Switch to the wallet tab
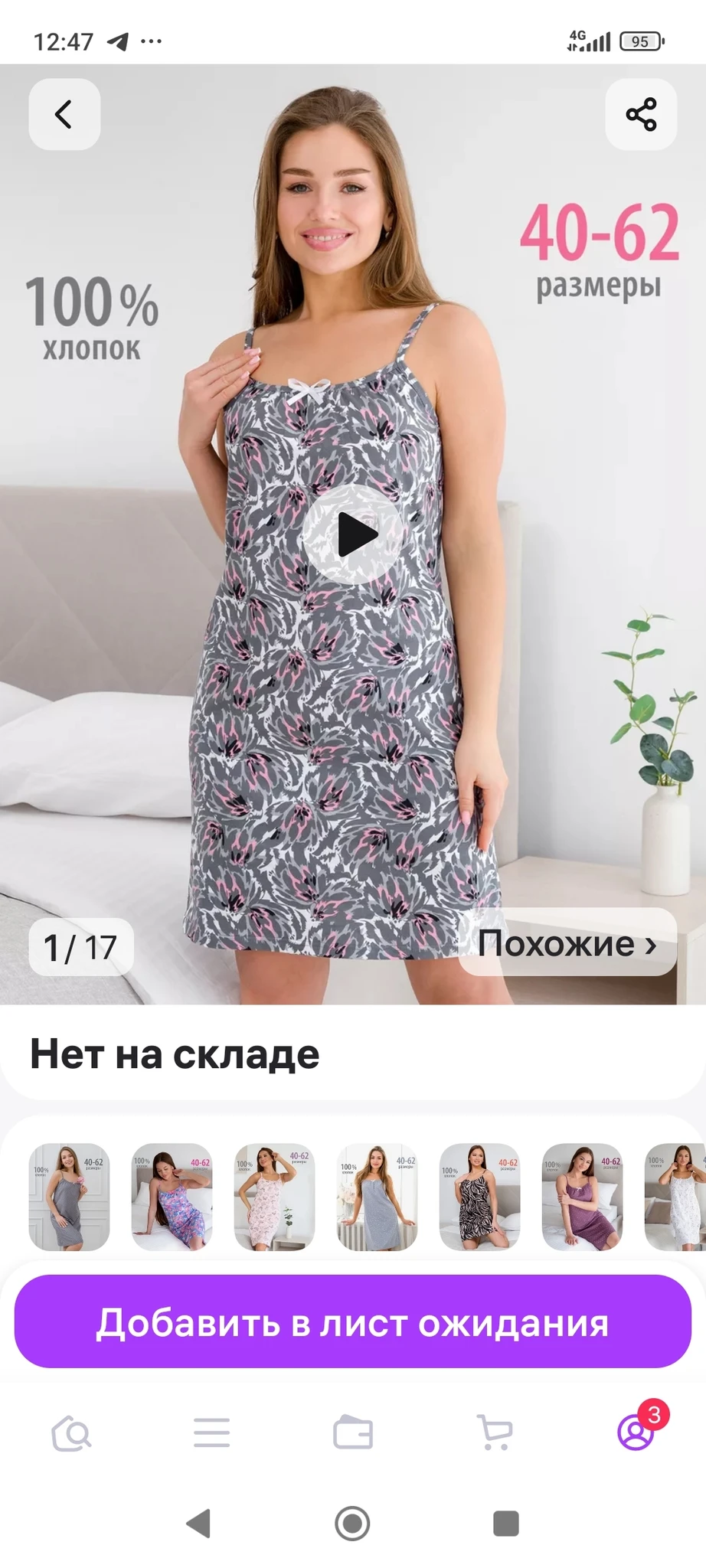Image resolution: width=706 pixels, height=1568 pixels. point(353,1432)
